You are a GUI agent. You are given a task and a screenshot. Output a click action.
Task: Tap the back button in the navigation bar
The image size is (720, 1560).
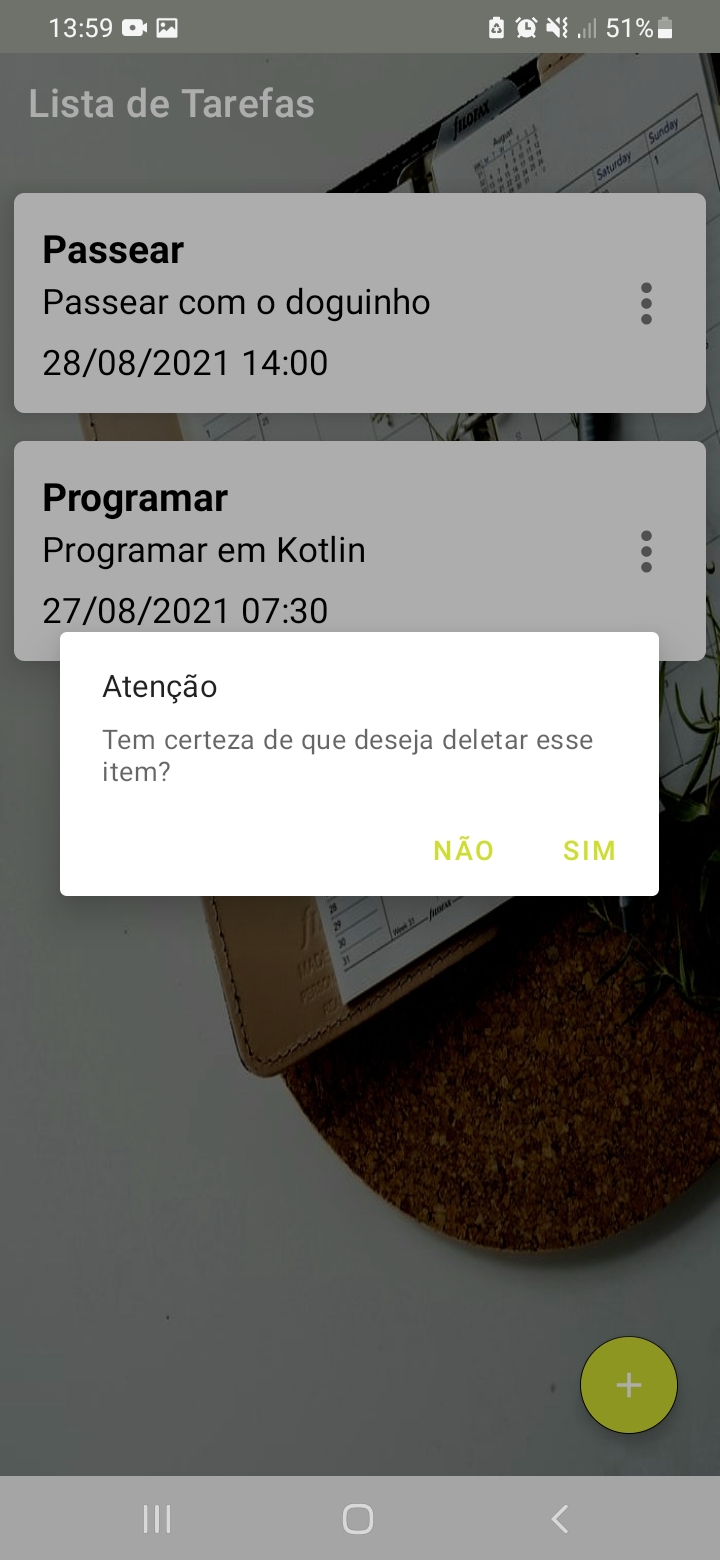[559, 1518]
